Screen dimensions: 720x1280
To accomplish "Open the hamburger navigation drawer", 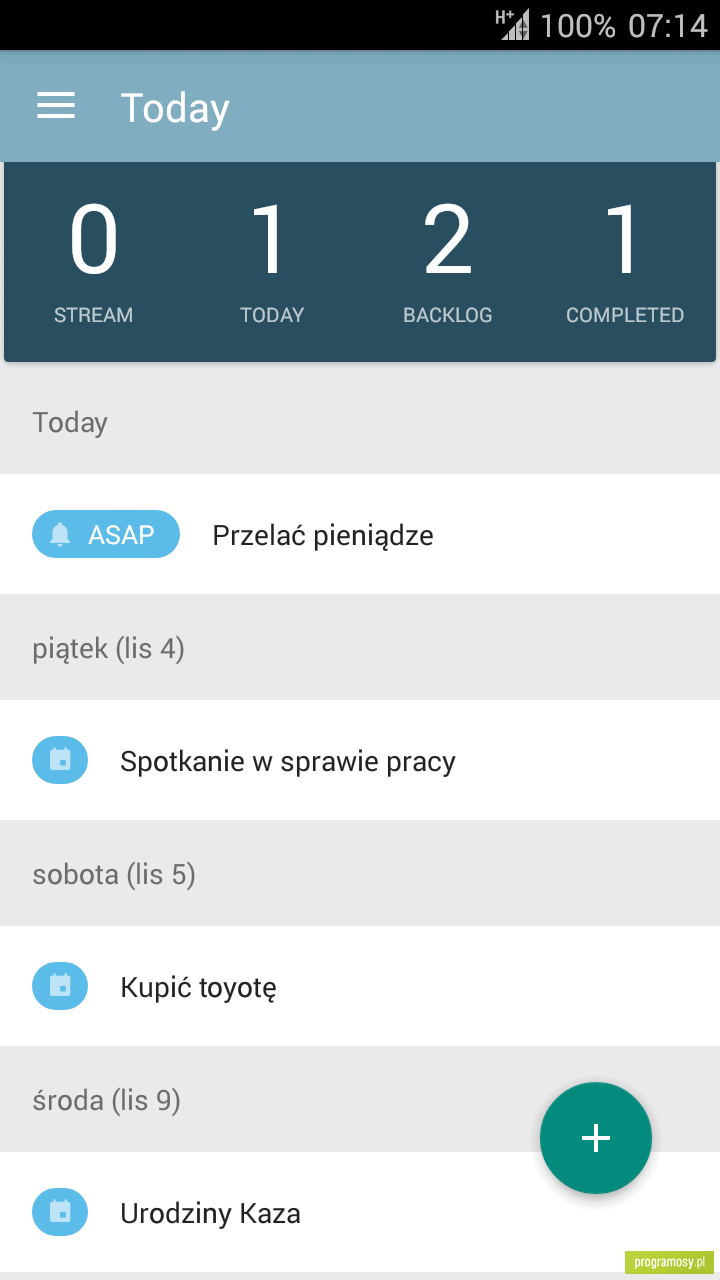I will click(x=56, y=106).
